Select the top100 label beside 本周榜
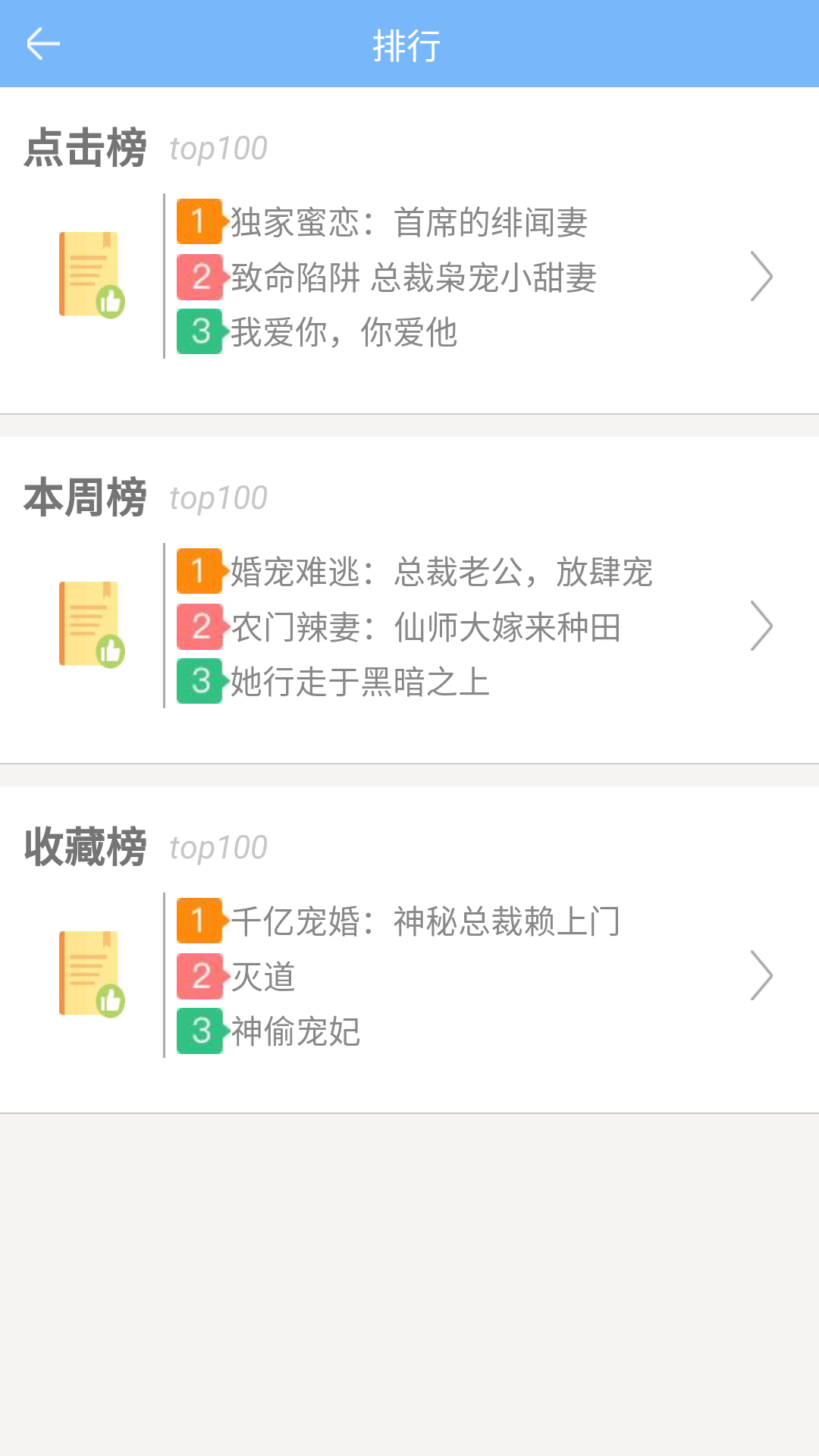The height and width of the screenshot is (1456, 819). point(218,499)
